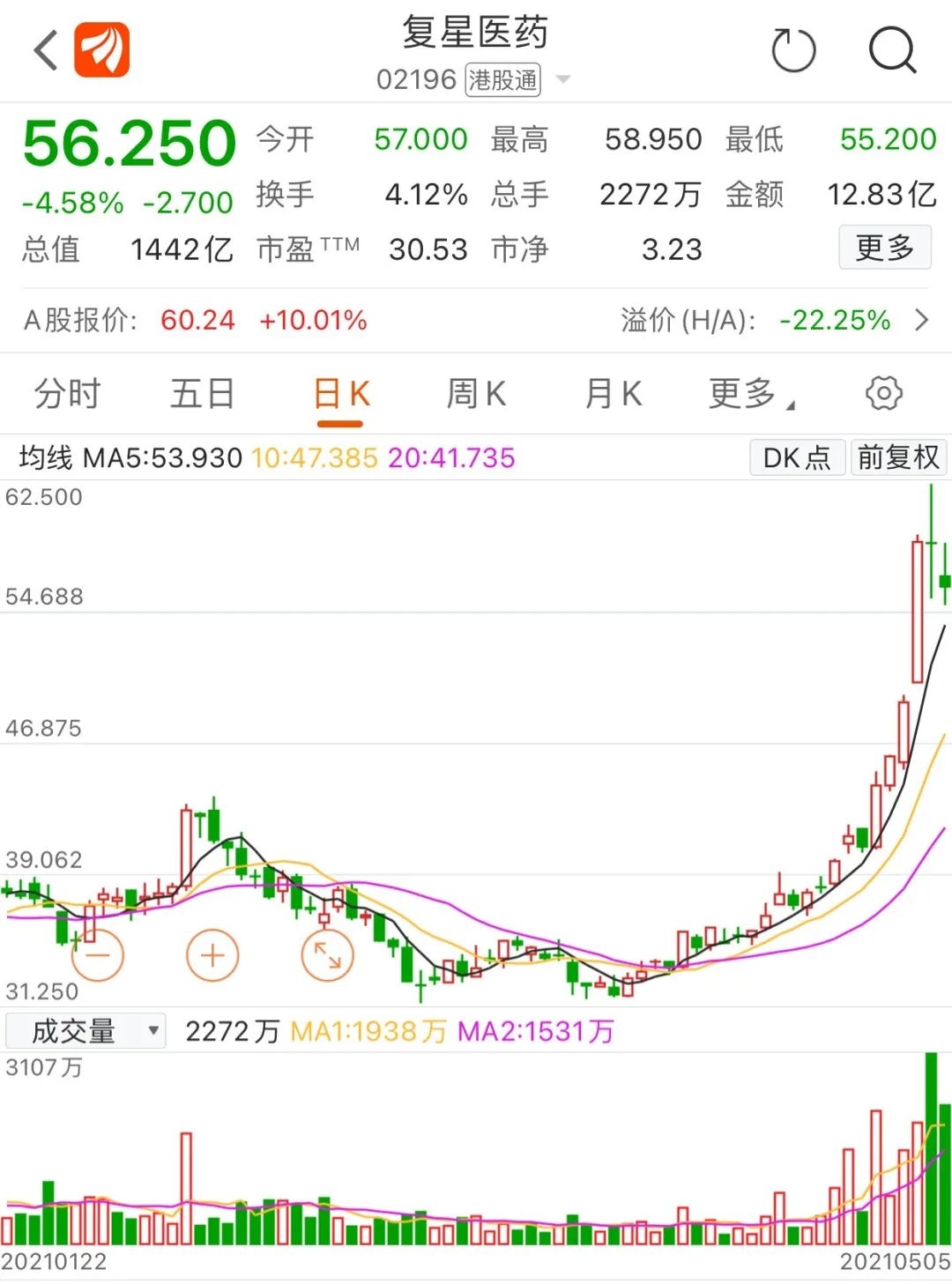Toggle the DK点 indicator
952x1284 pixels.
[797, 457]
